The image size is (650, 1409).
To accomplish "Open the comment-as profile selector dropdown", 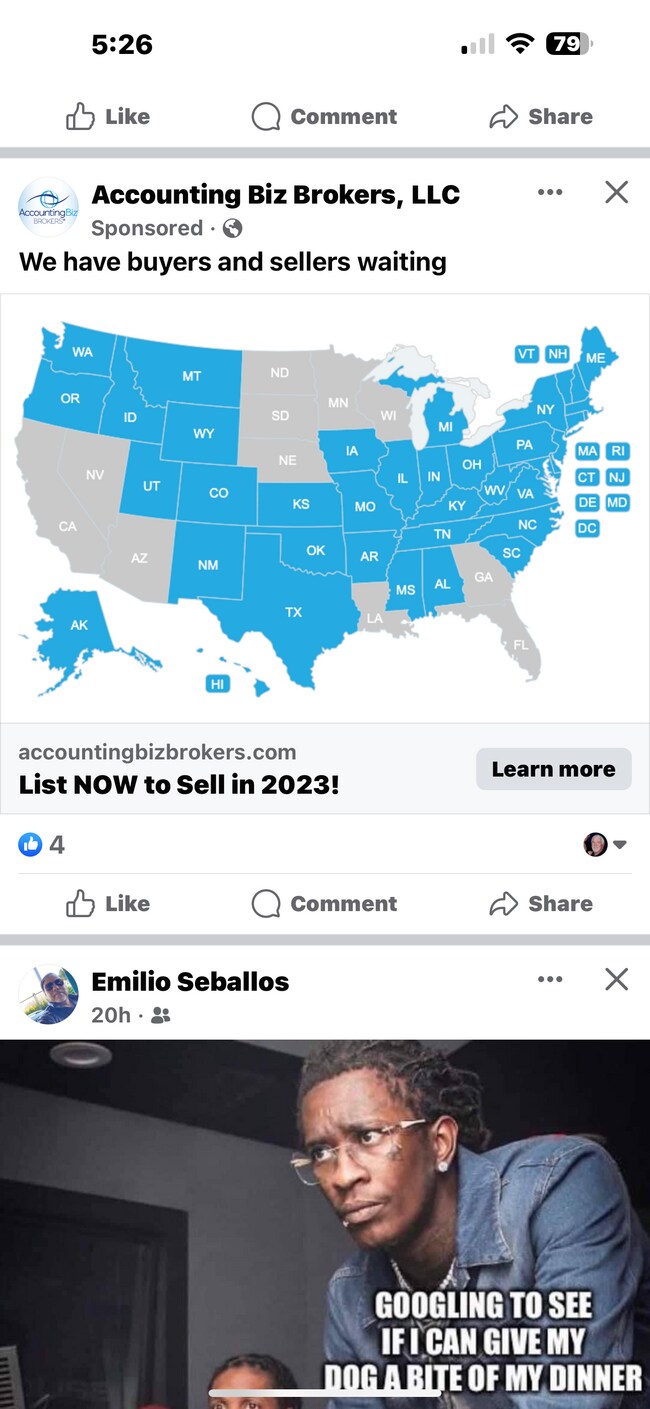I will click(605, 845).
